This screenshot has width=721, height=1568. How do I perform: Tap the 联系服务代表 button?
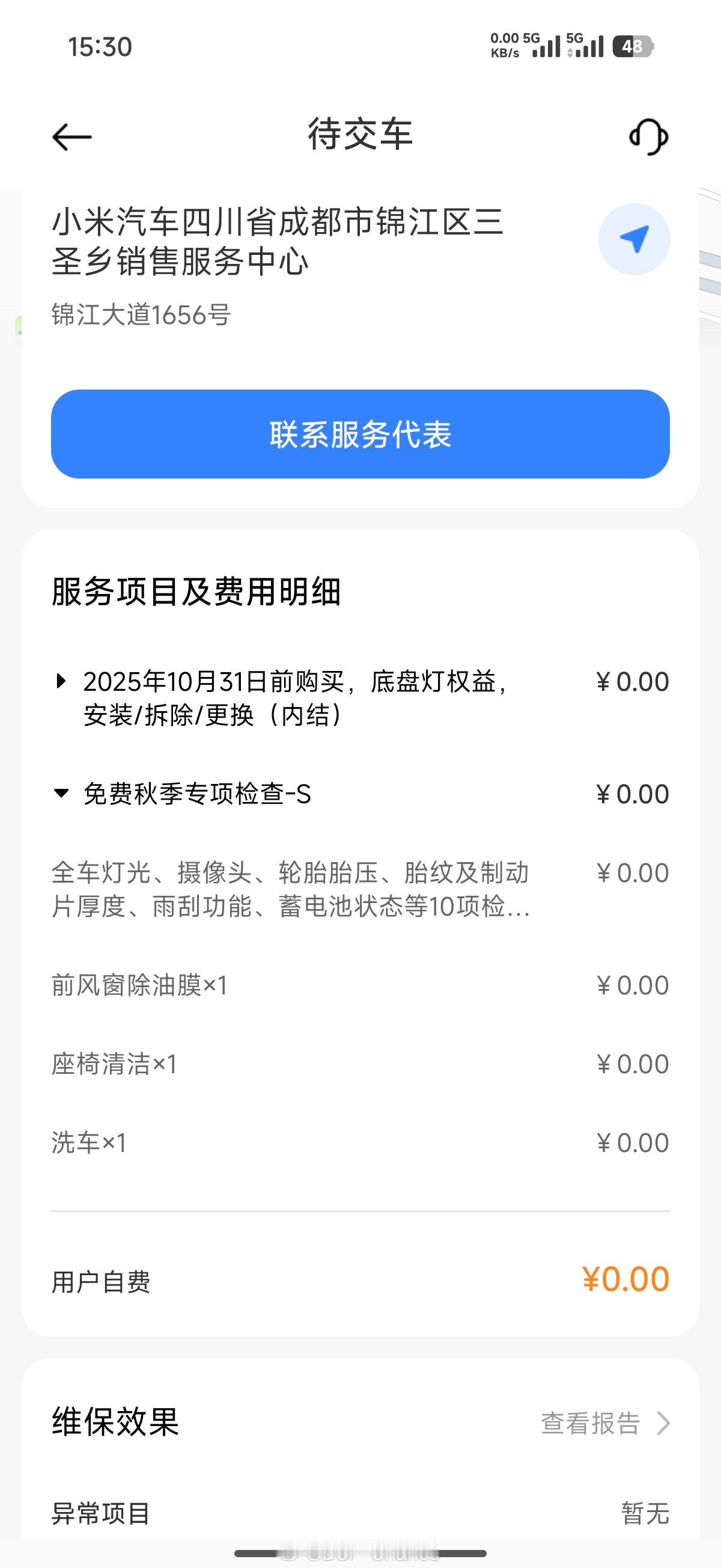(x=360, y=434)
